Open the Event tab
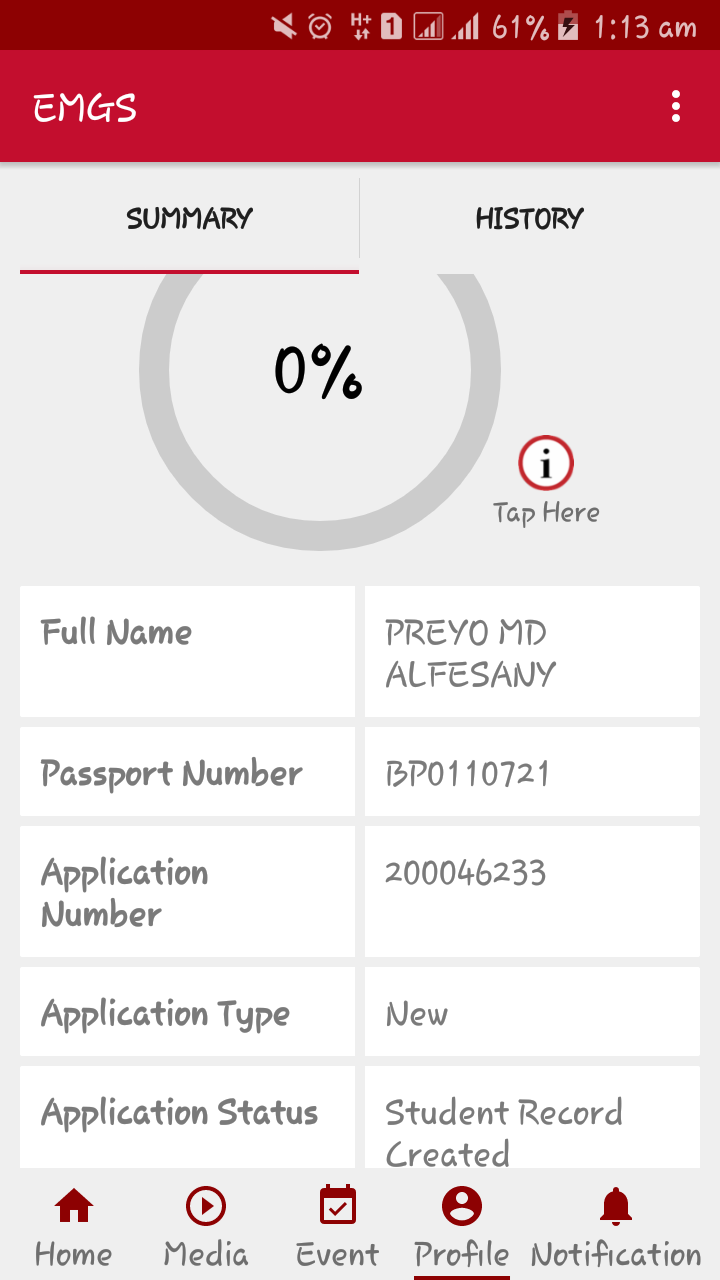The width and height of the screenshot is (720, 1280). click(337, 1226)
